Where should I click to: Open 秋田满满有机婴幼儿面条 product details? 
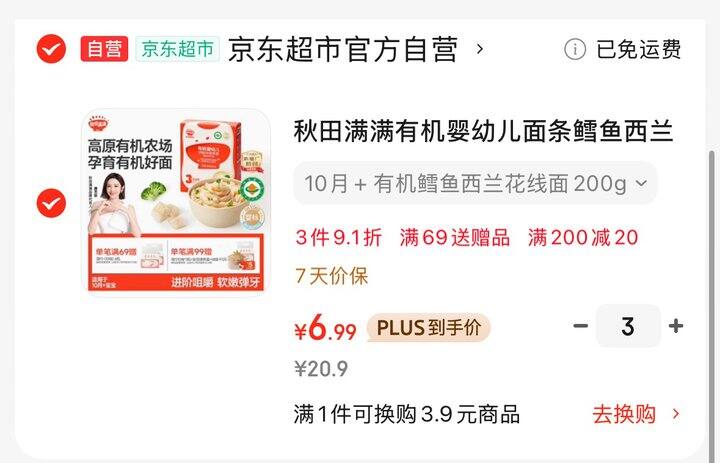484,131
